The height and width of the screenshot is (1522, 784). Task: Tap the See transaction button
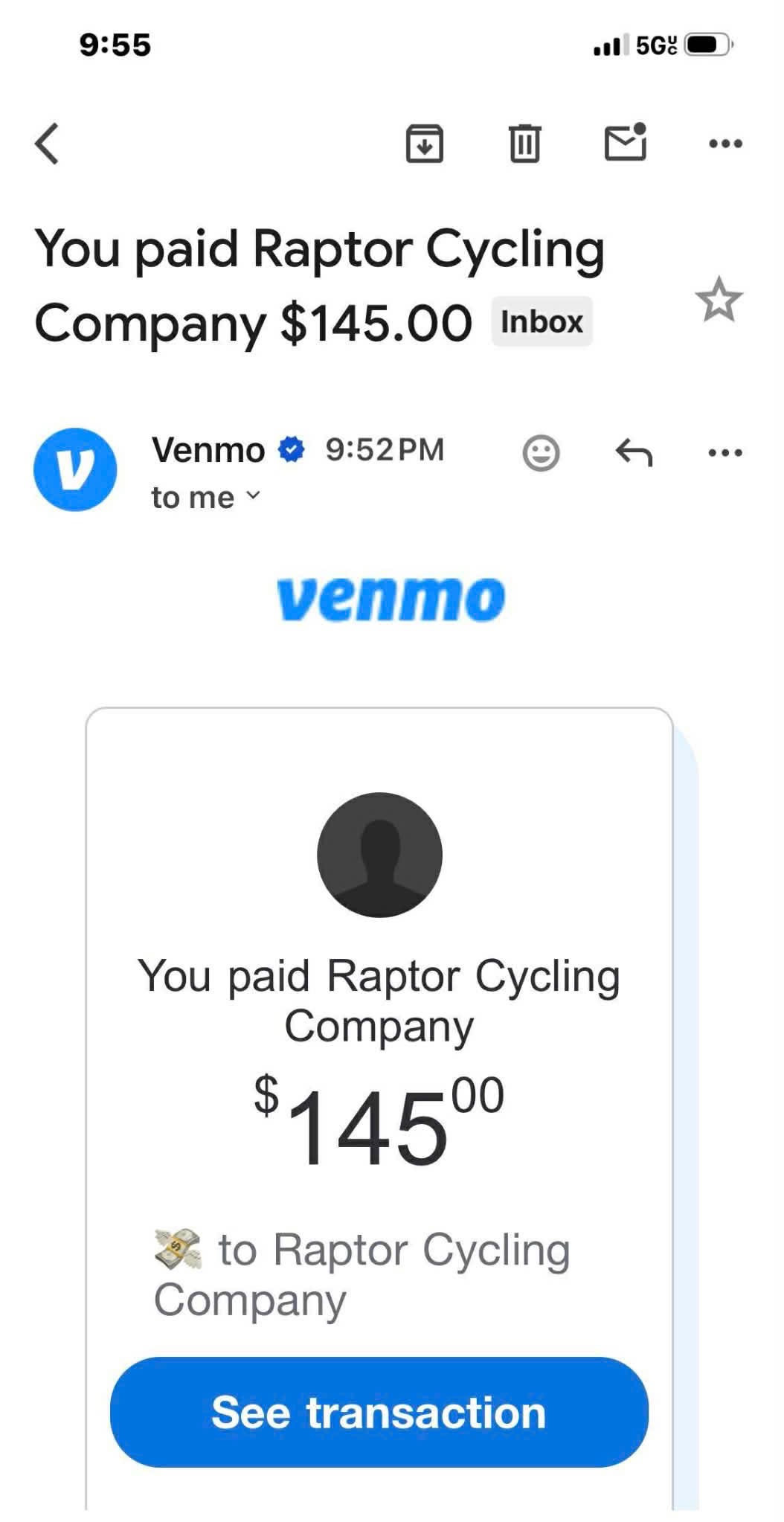pos(379,1413)
